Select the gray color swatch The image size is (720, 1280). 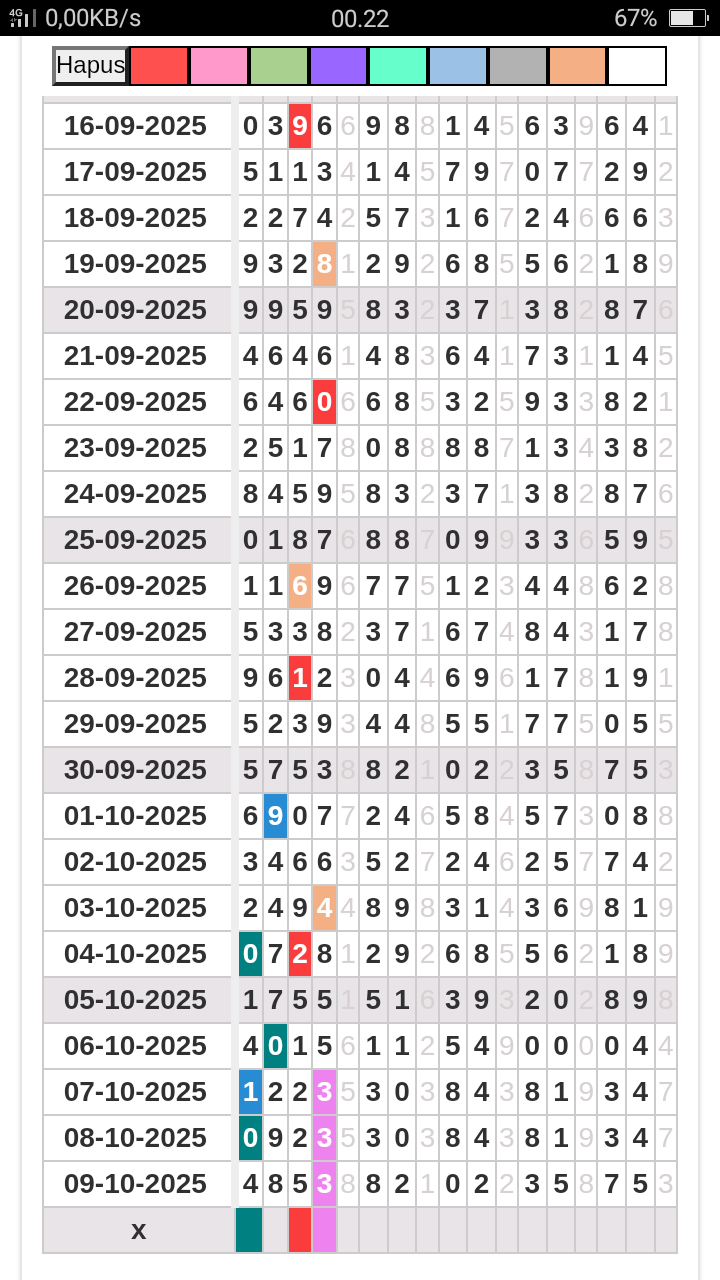pos(518,66)
